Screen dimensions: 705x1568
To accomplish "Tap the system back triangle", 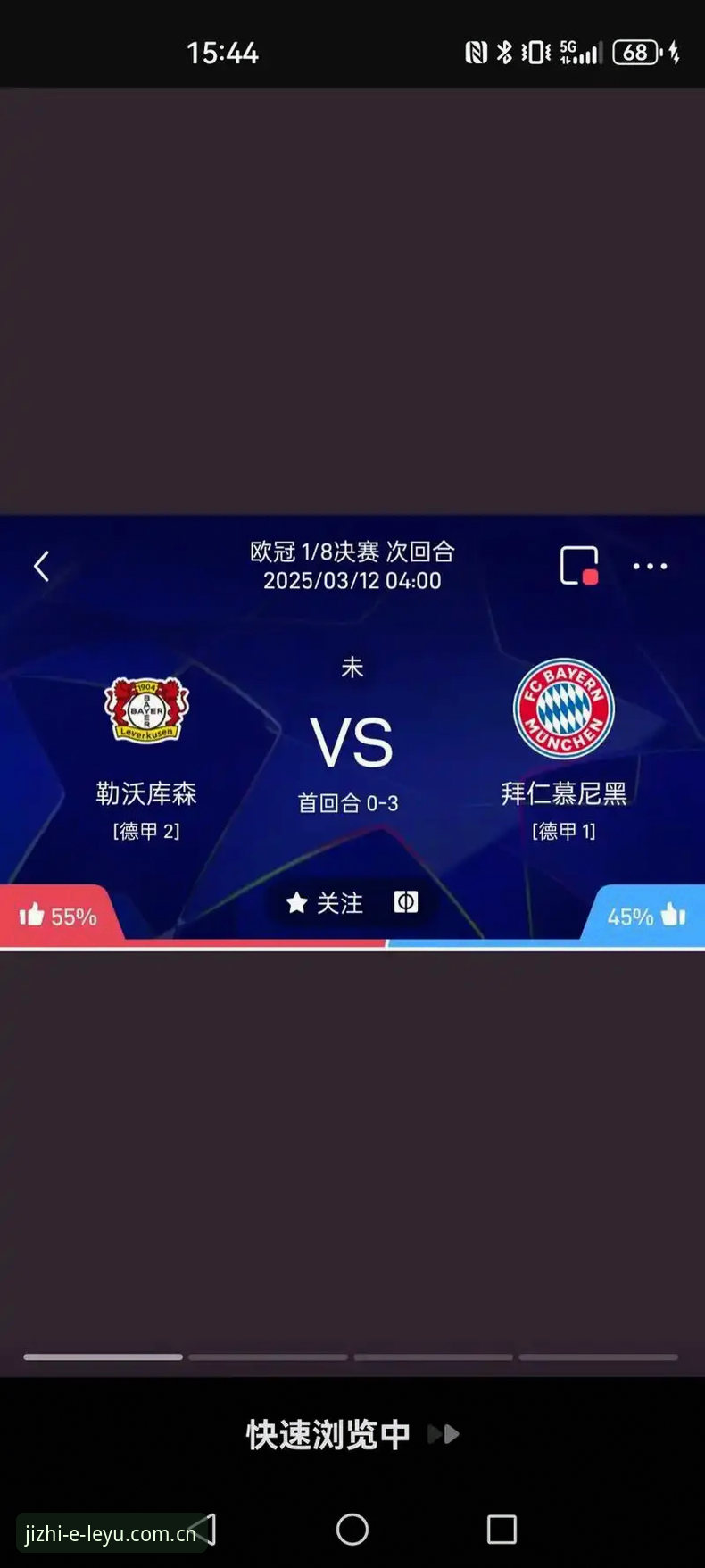I will point(205,1529).
